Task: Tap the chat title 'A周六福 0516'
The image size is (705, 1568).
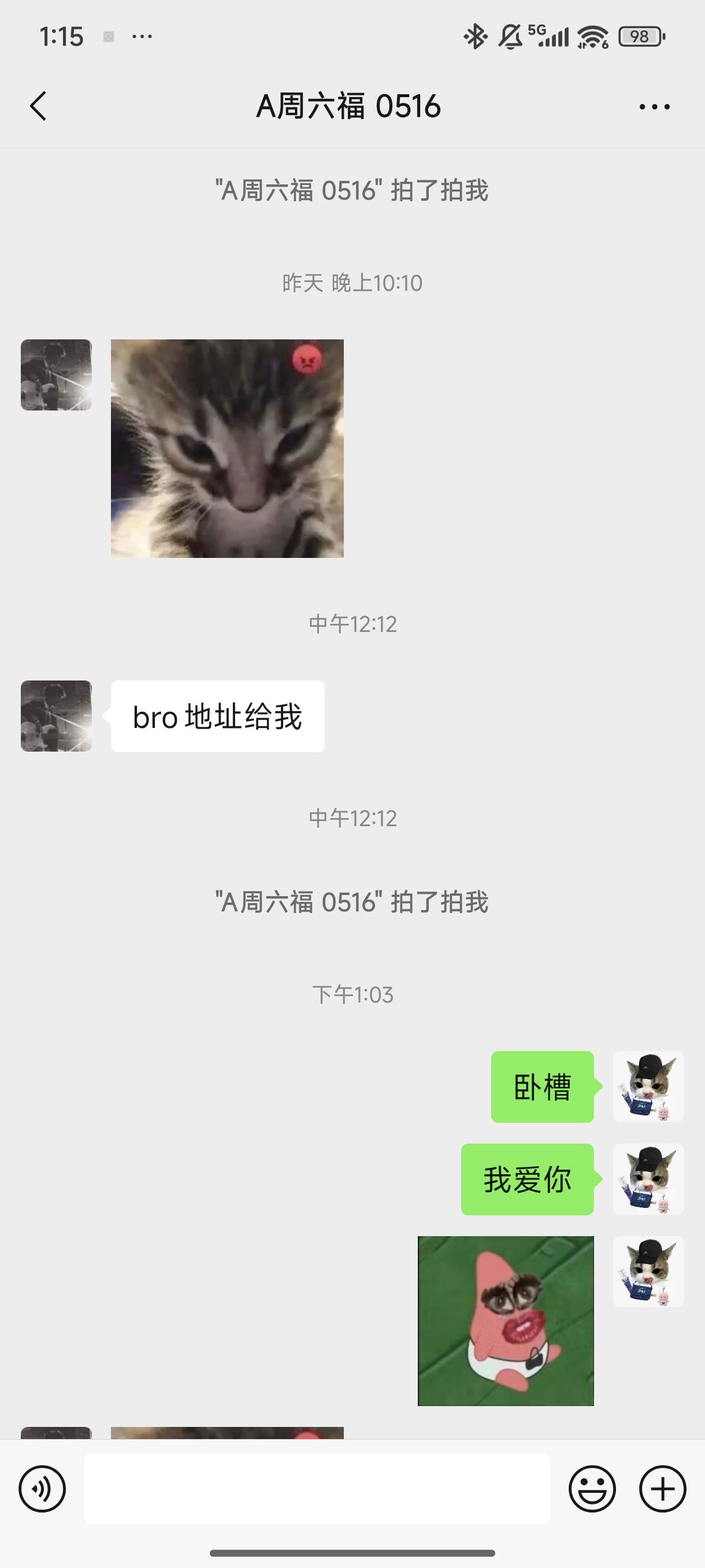Action: (348, 106)
